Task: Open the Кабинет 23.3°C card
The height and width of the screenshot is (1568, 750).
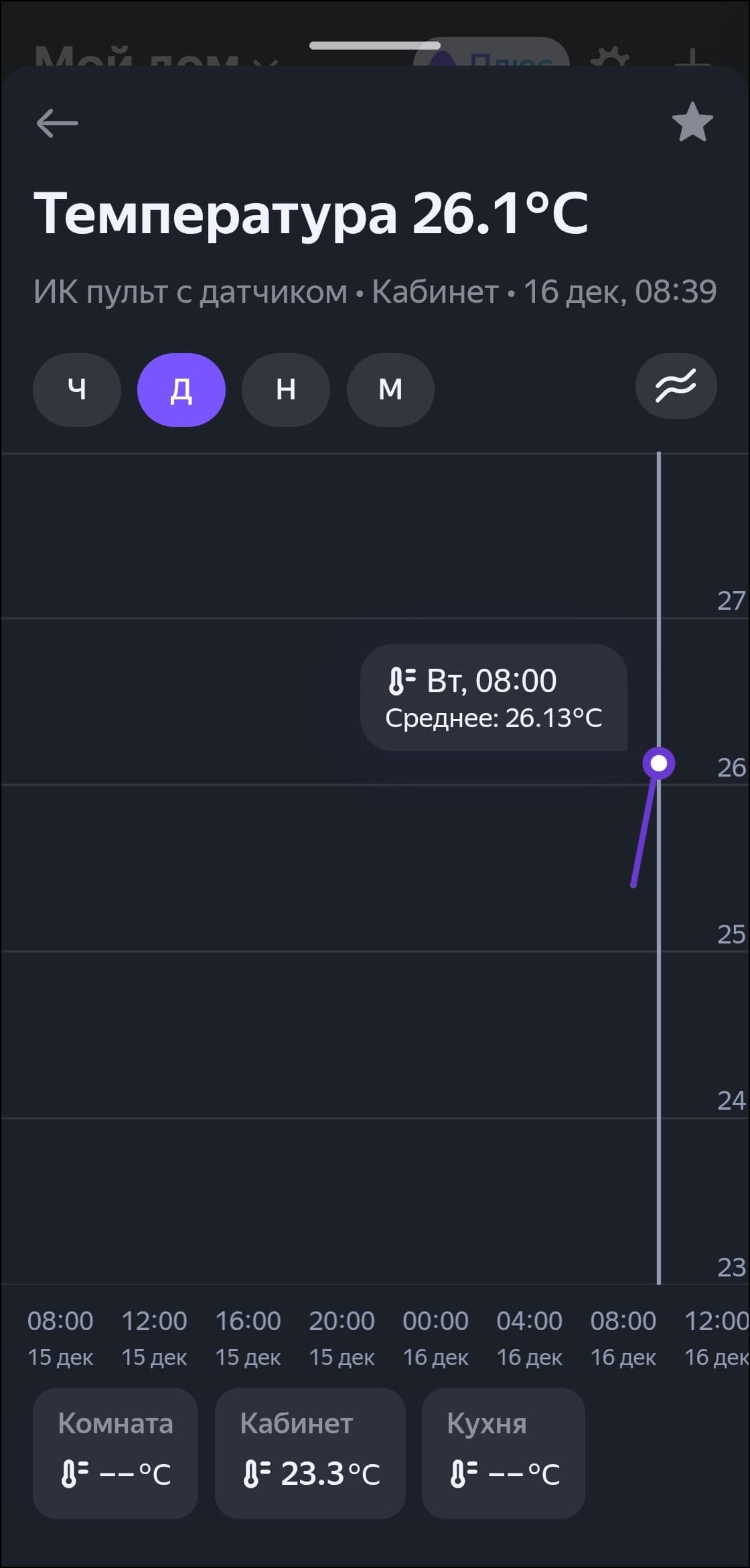Action: point(310,1453)
